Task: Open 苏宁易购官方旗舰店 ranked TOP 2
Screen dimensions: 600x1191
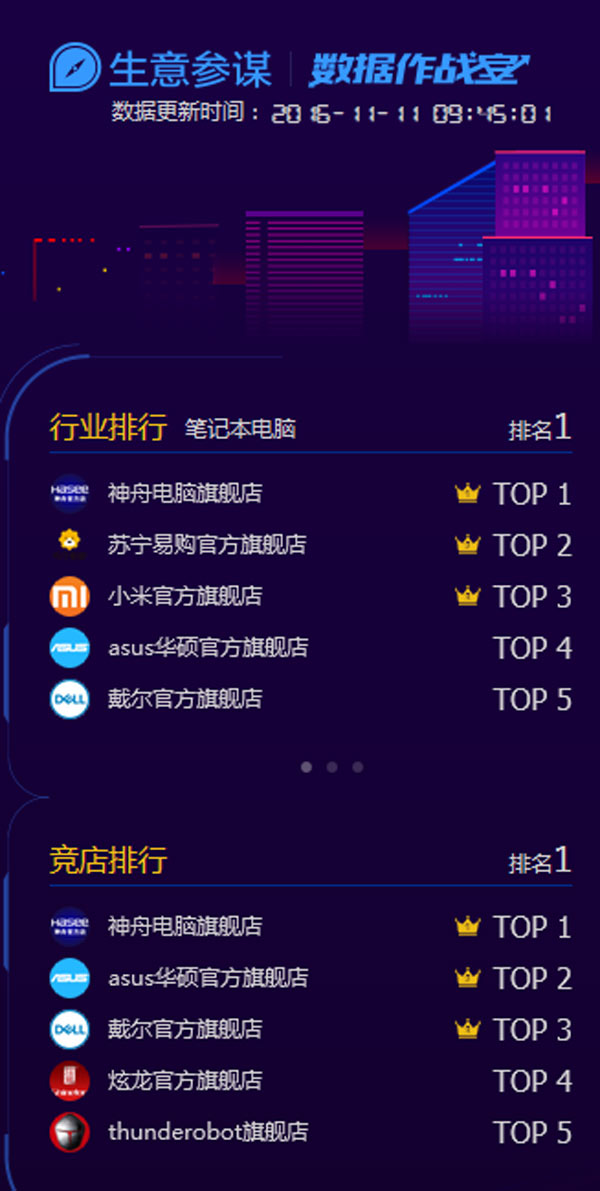Action: 206,545
